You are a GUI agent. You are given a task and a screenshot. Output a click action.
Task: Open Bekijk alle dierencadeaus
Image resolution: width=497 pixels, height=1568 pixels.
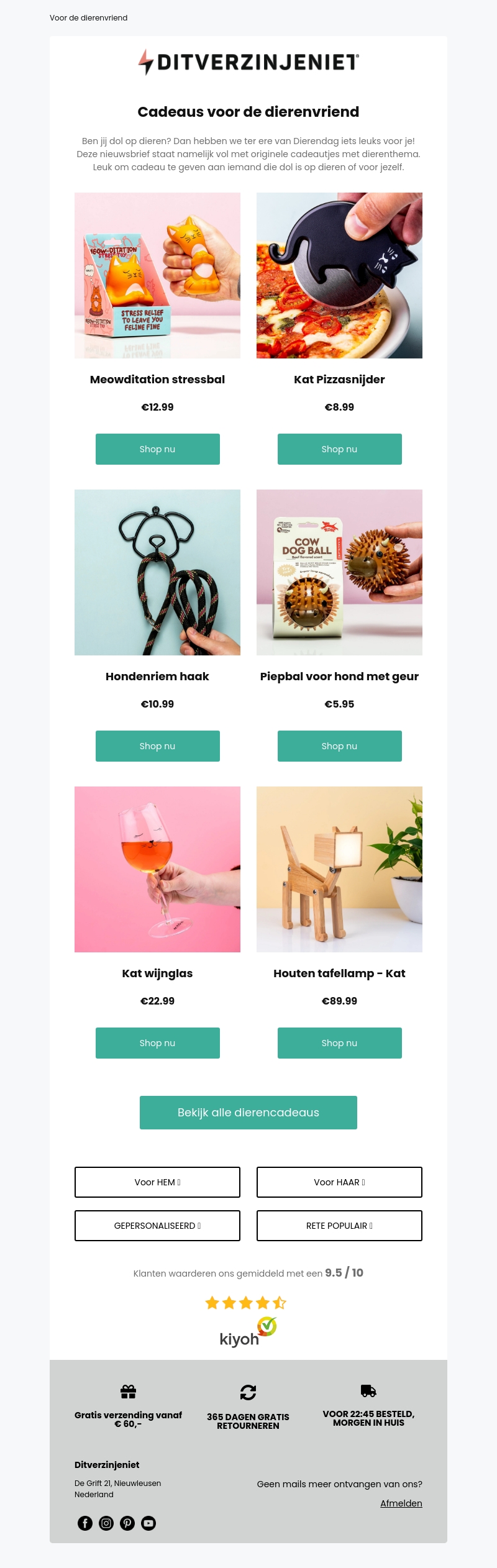248,1113
